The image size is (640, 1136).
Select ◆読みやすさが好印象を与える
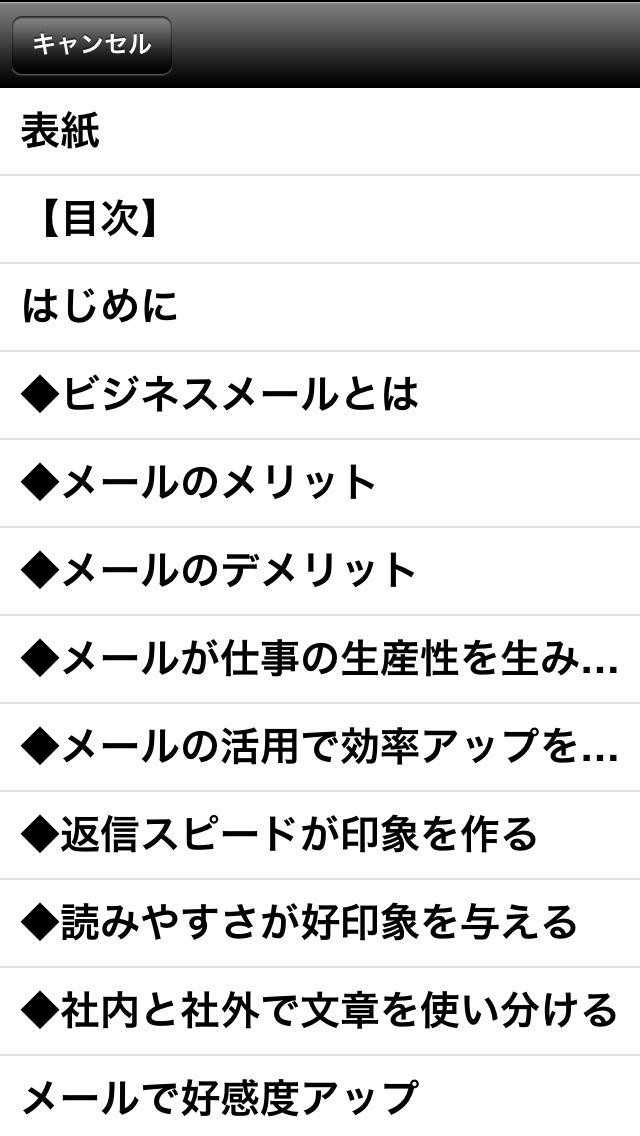coord(320,923)
